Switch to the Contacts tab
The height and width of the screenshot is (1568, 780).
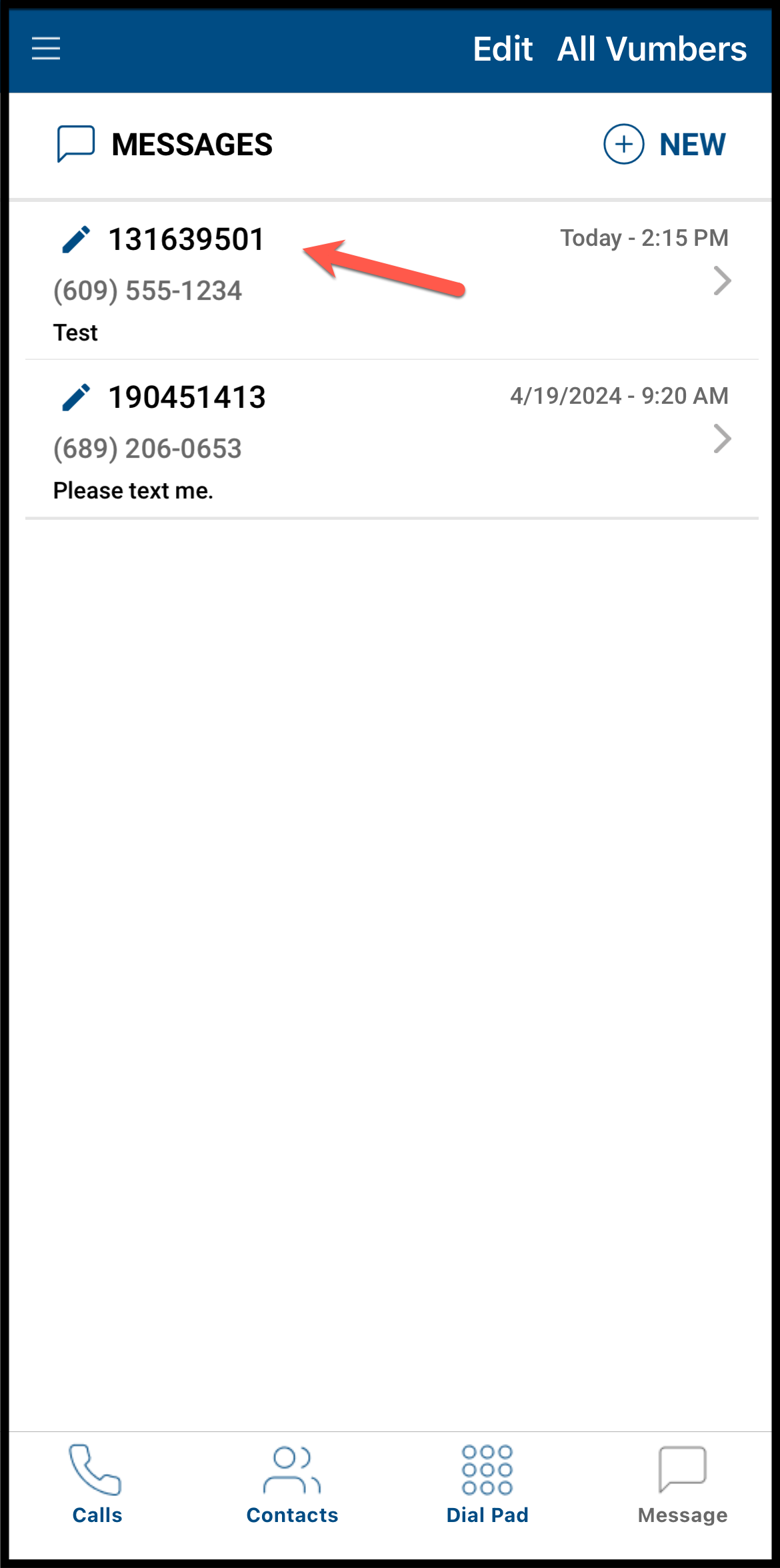292,1485
